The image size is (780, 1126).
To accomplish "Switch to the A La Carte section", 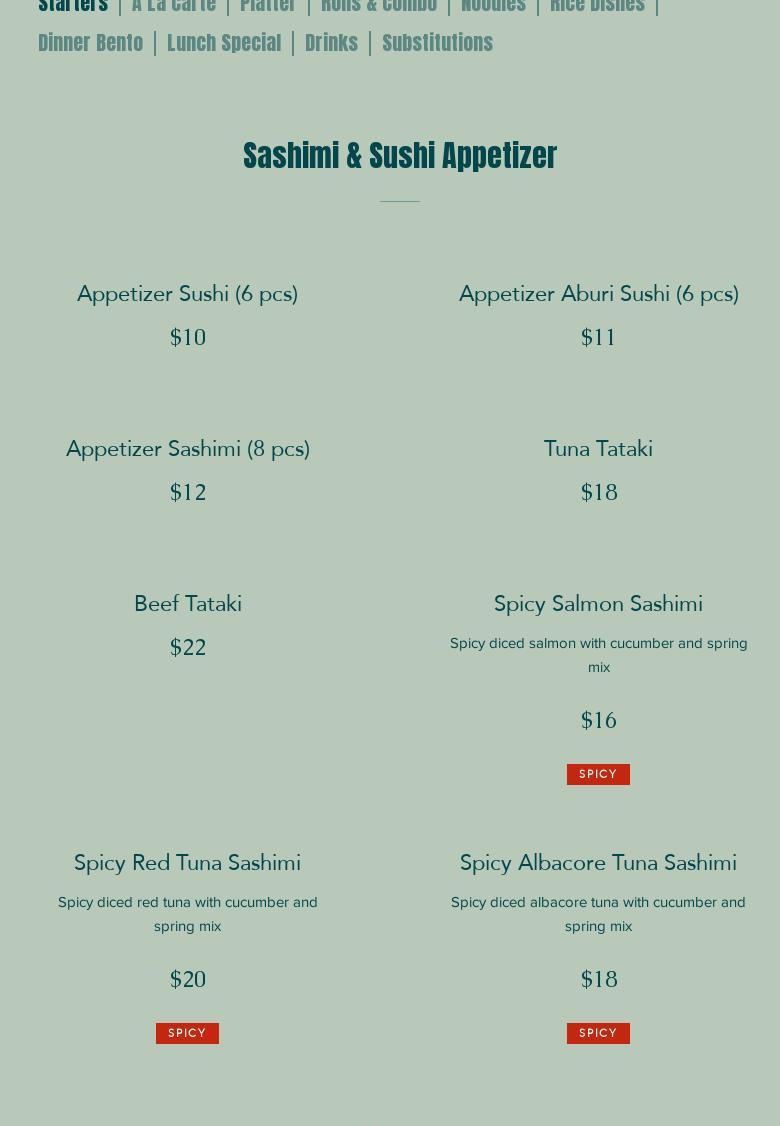I will (174, 6).
